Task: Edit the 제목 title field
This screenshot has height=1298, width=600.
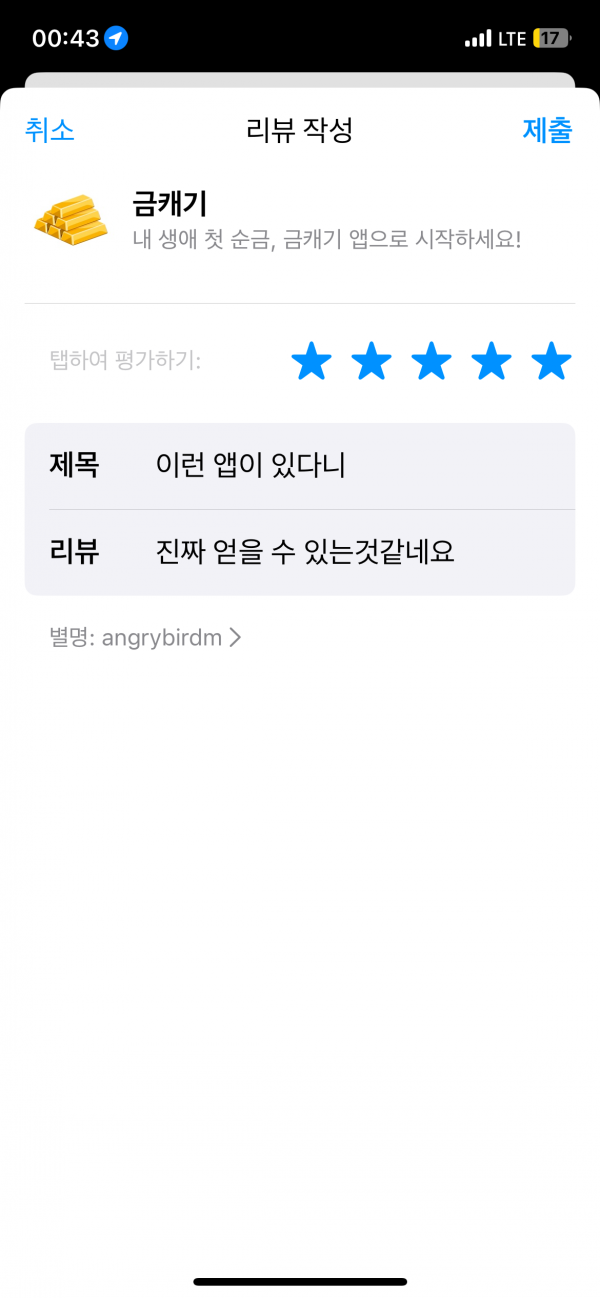Action: coord(300,466)
